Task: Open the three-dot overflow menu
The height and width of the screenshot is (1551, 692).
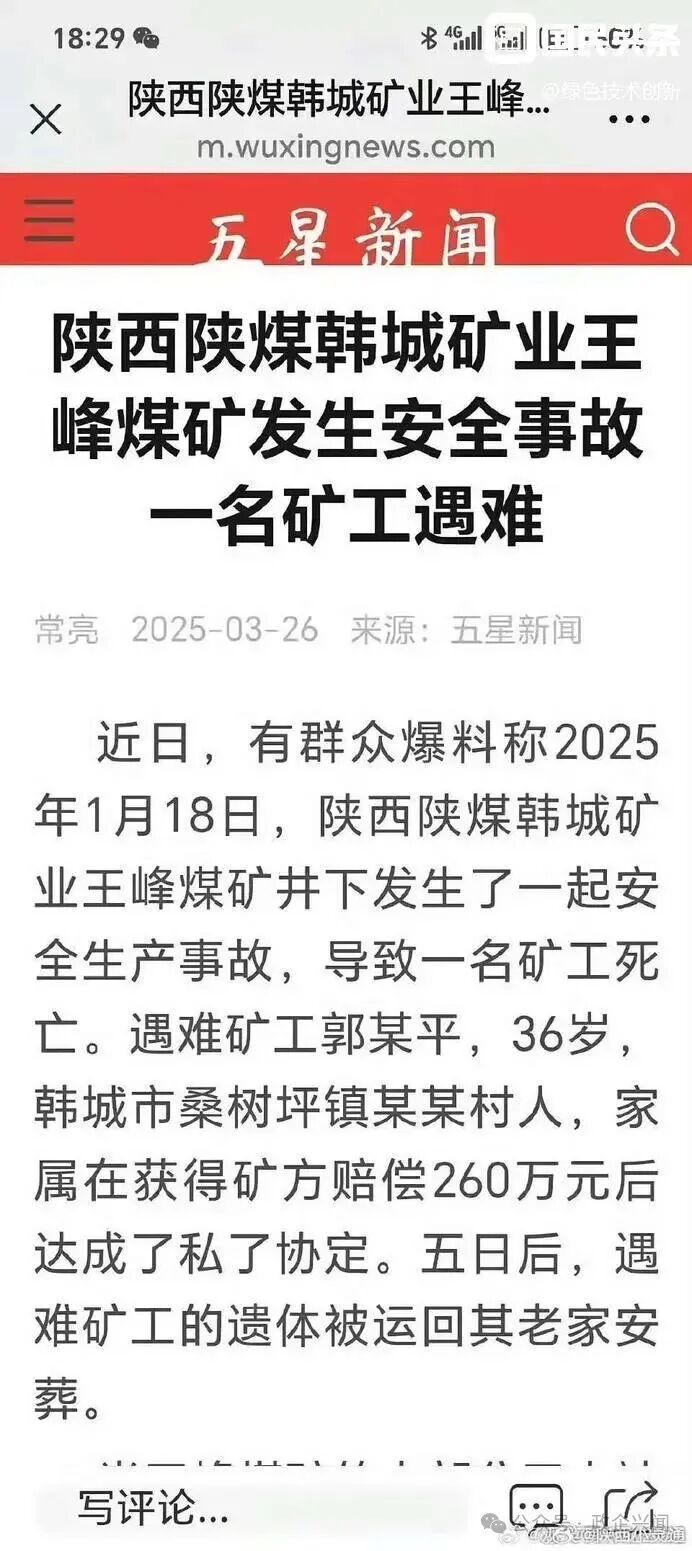Action: point(630,120)
